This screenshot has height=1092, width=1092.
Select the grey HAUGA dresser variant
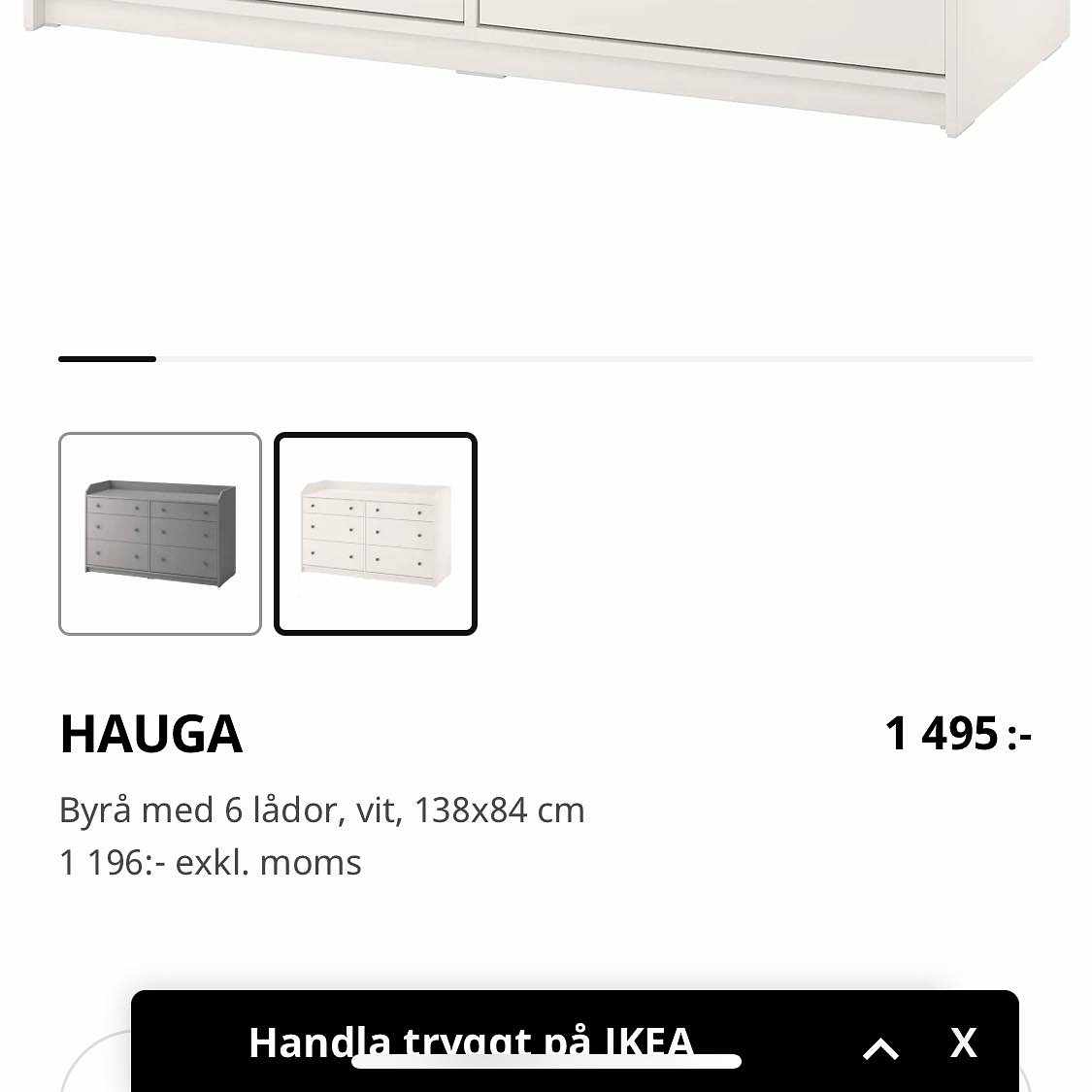pos(160,534)
